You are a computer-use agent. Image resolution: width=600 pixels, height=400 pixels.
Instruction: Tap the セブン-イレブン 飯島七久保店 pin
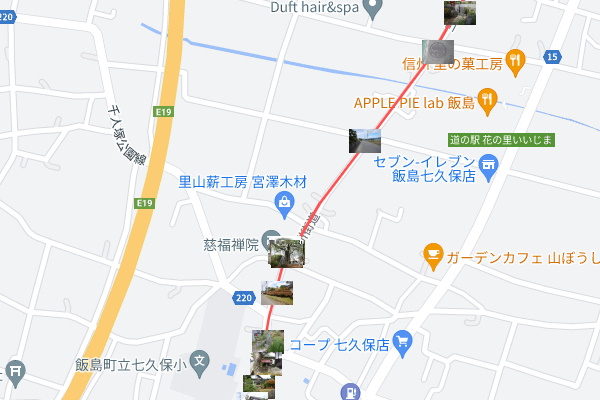pyautogui.click(x=488, y=172)
